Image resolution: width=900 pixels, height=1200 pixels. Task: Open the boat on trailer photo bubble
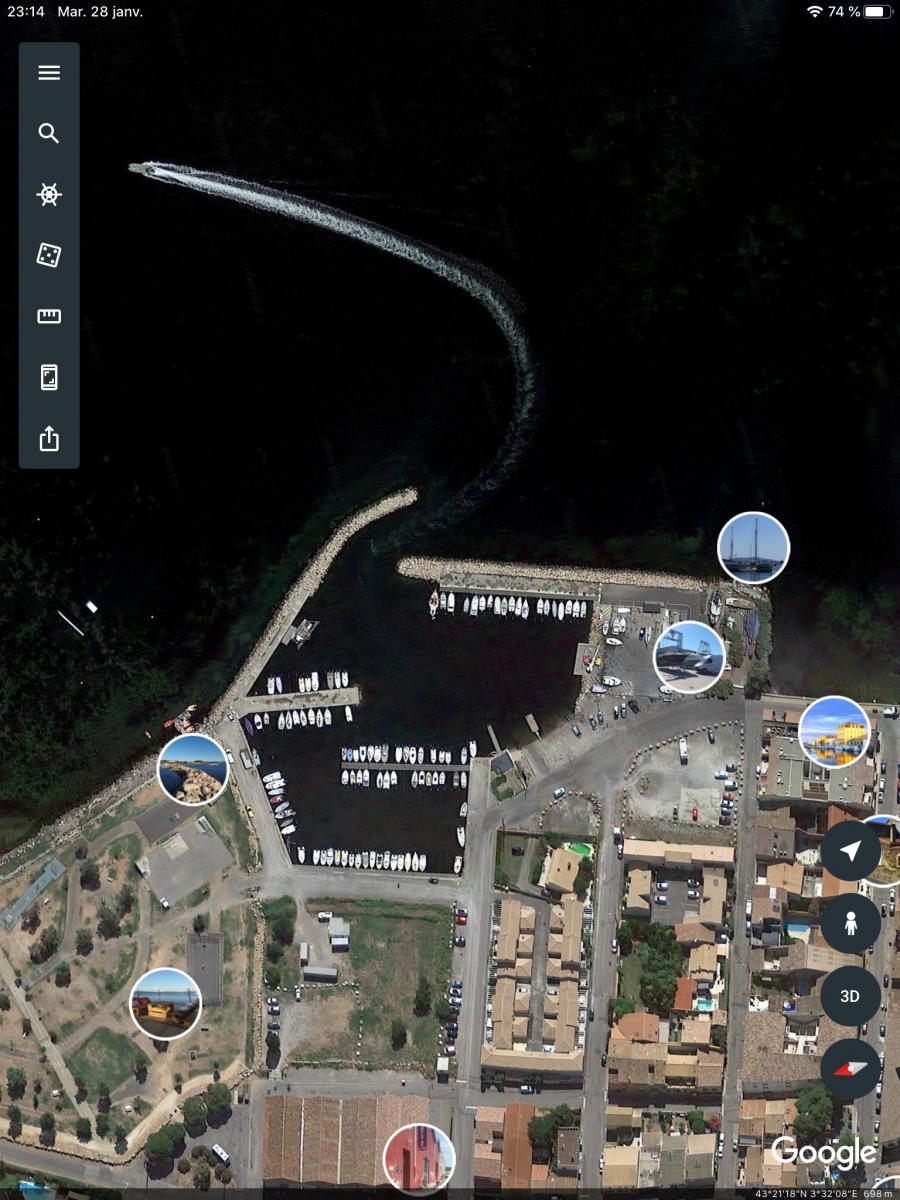point(689,657)
